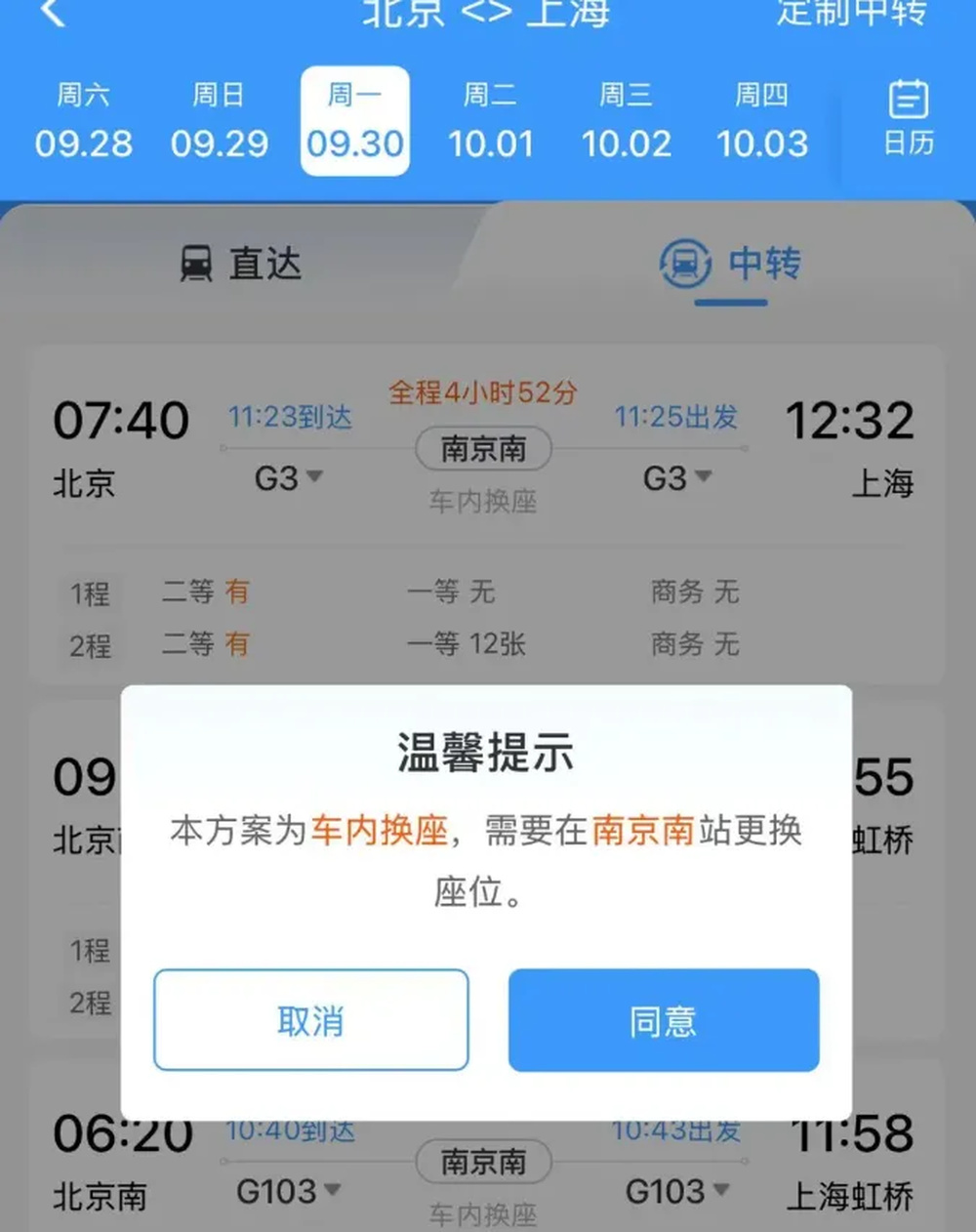Switch to the 直达 direct tab
The height and width of the screenshot is (1232, 976).
pyautogui.click(x=240, y=264)
